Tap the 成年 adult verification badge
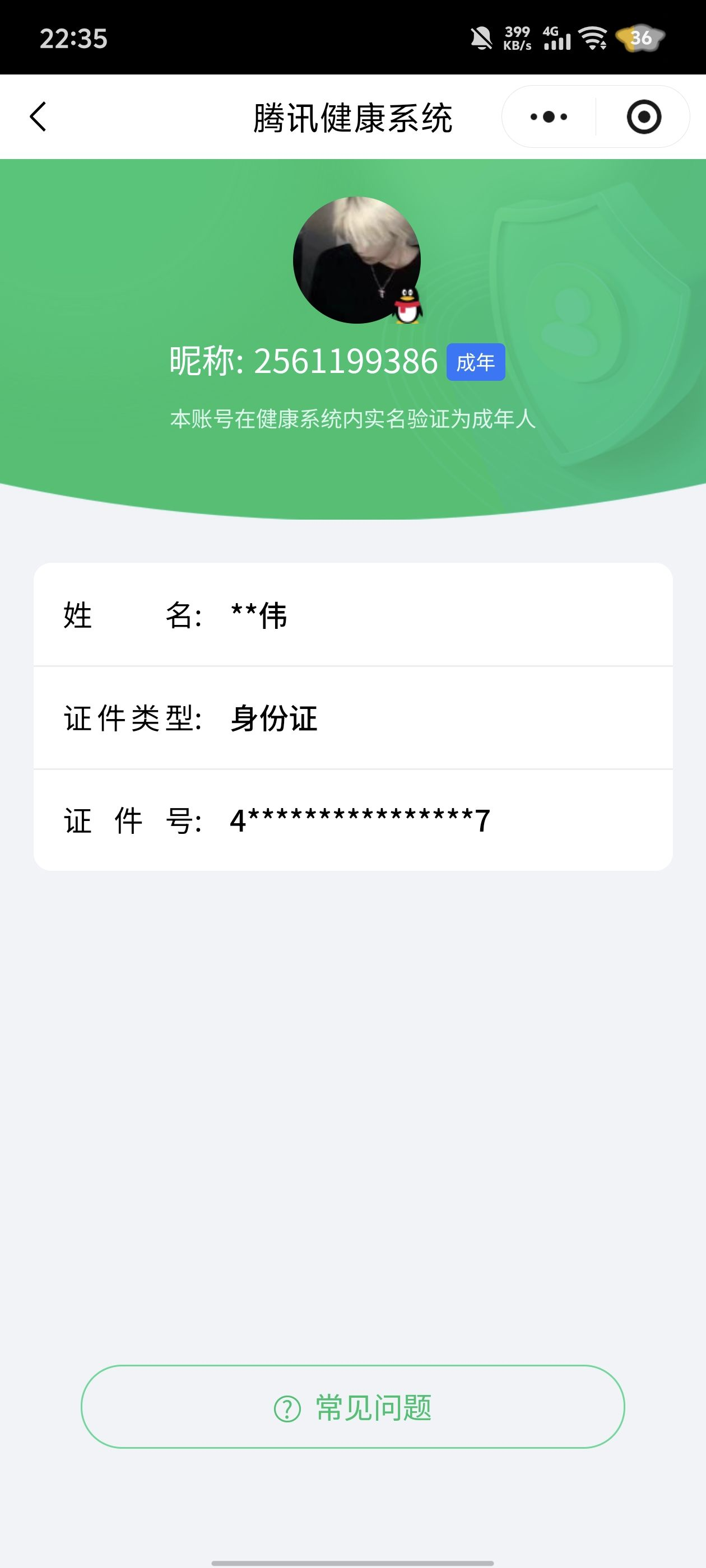The height and width of the screenshot is (1568, 706). click(x=476, y=363)
